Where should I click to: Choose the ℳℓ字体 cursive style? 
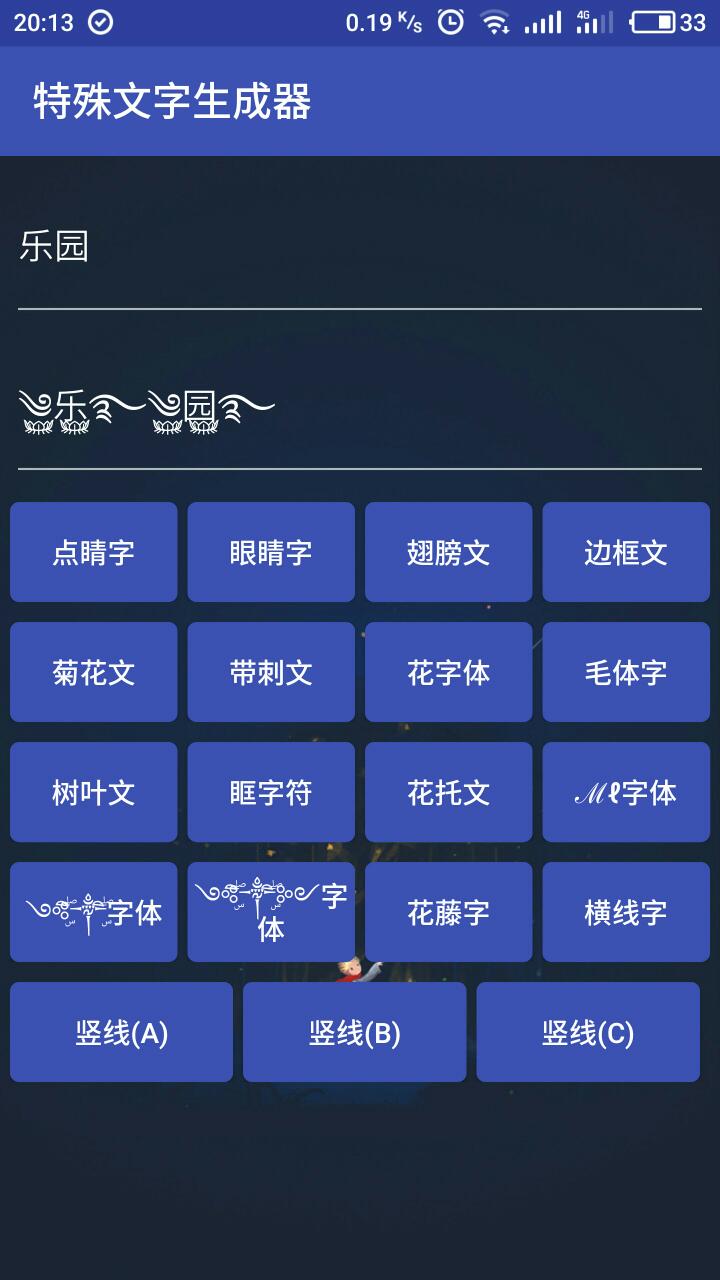coord(626,791)
